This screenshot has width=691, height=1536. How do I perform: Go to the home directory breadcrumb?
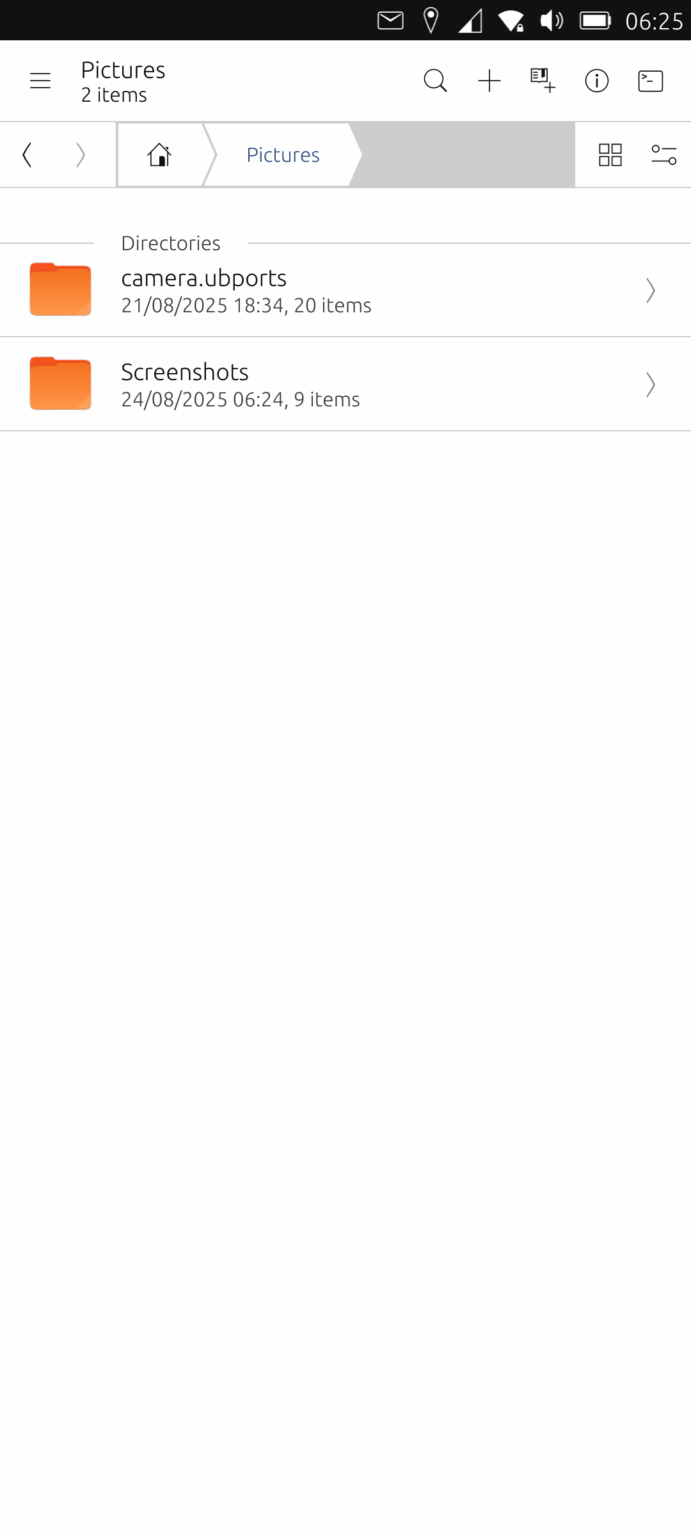(159, 155)
